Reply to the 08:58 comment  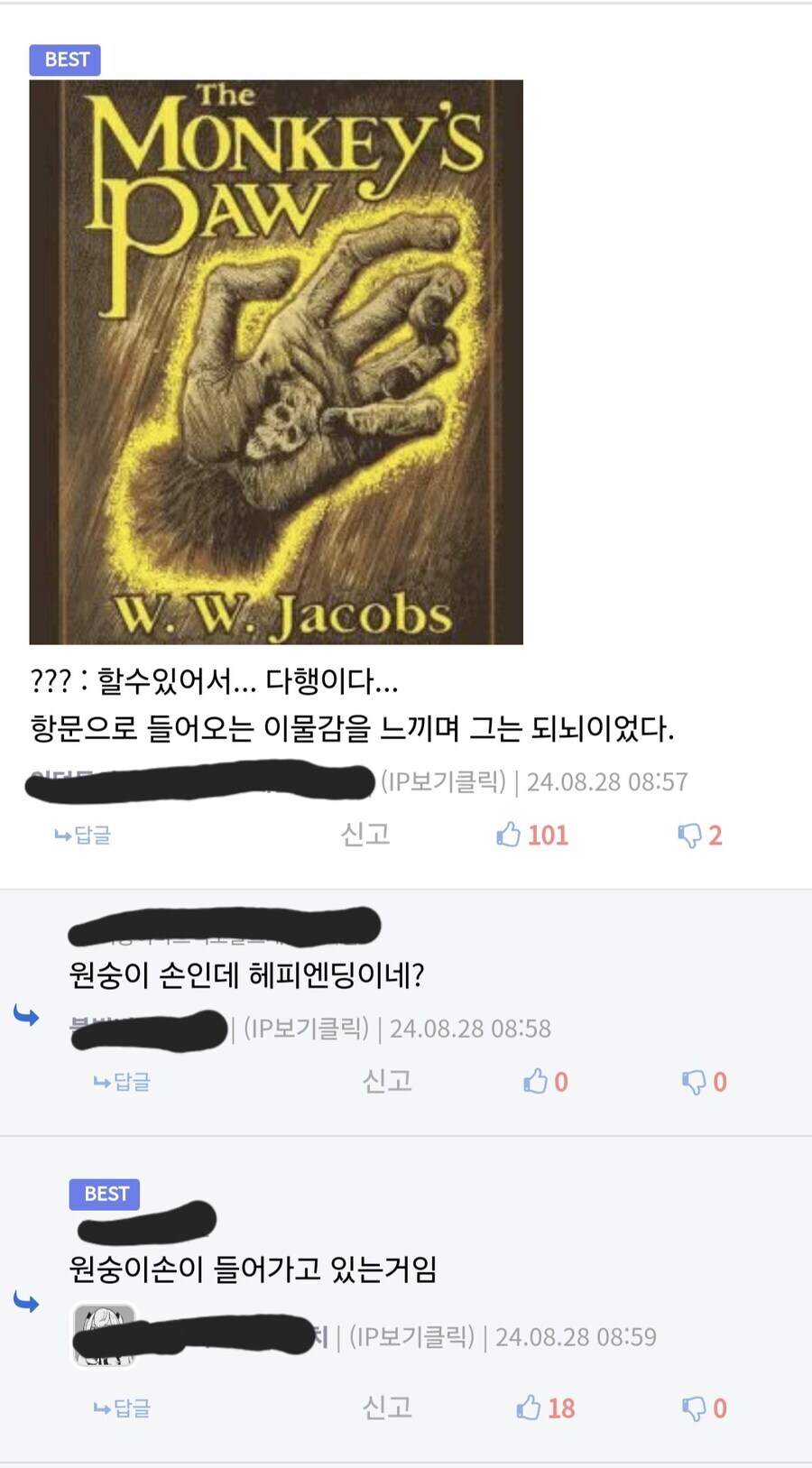click(x=123, y=1082)
